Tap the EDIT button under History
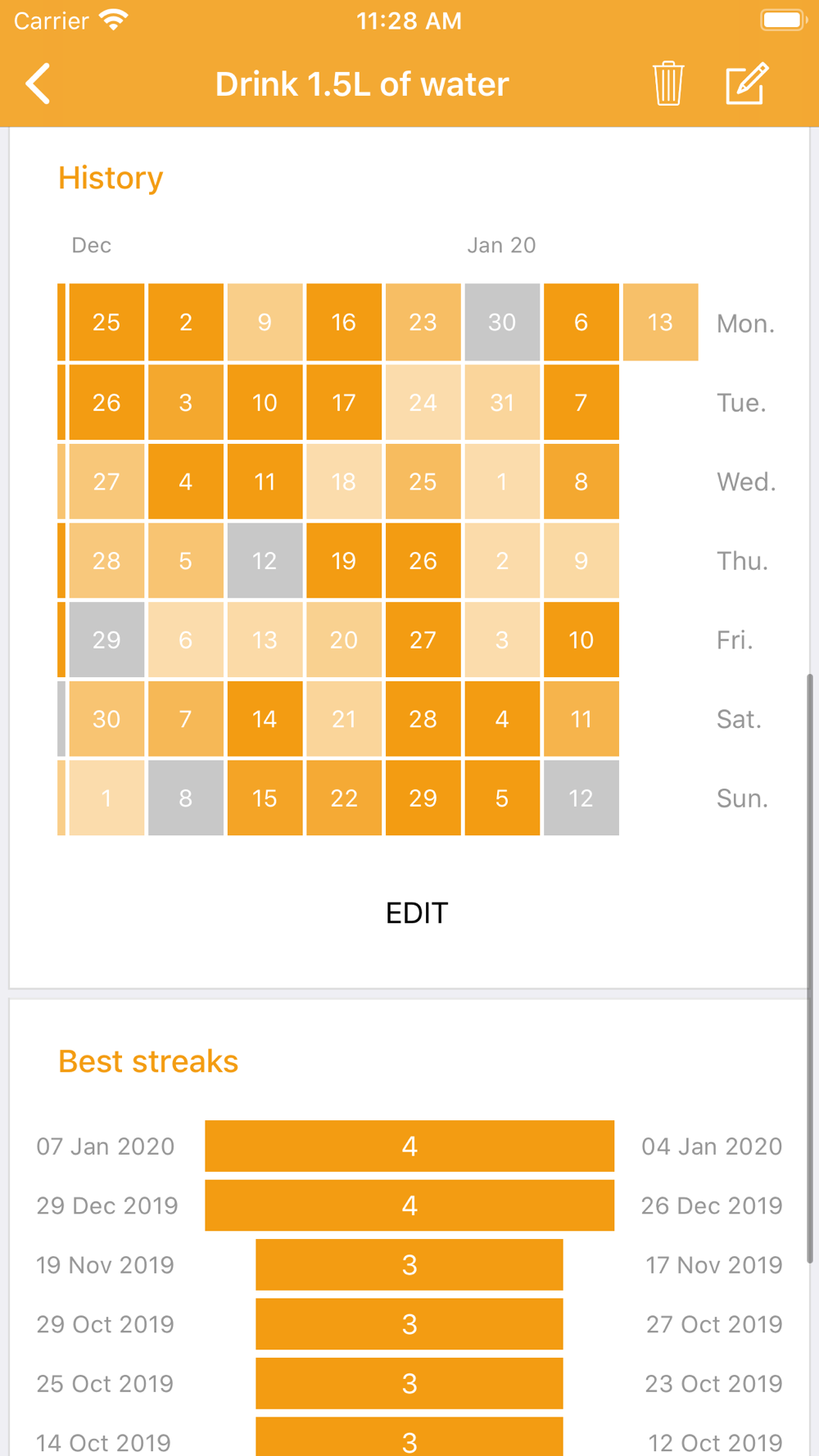 [417, 913]
